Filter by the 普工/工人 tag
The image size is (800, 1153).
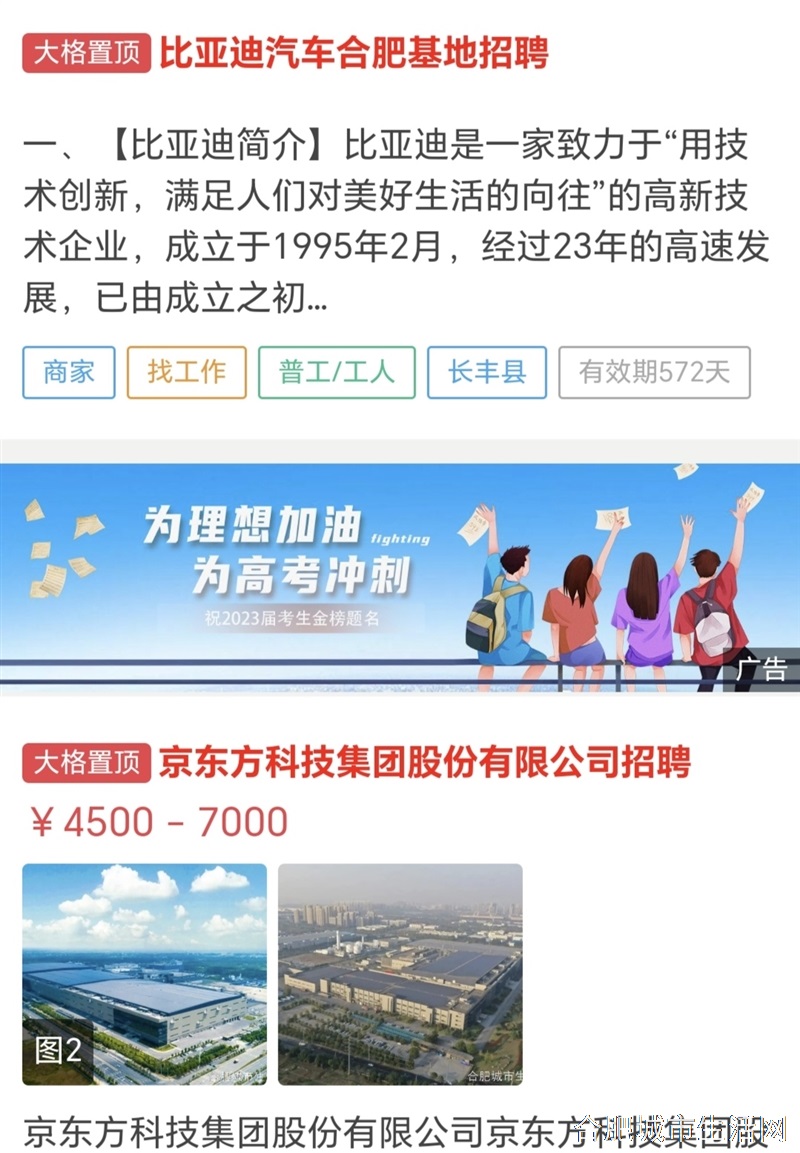336,372
